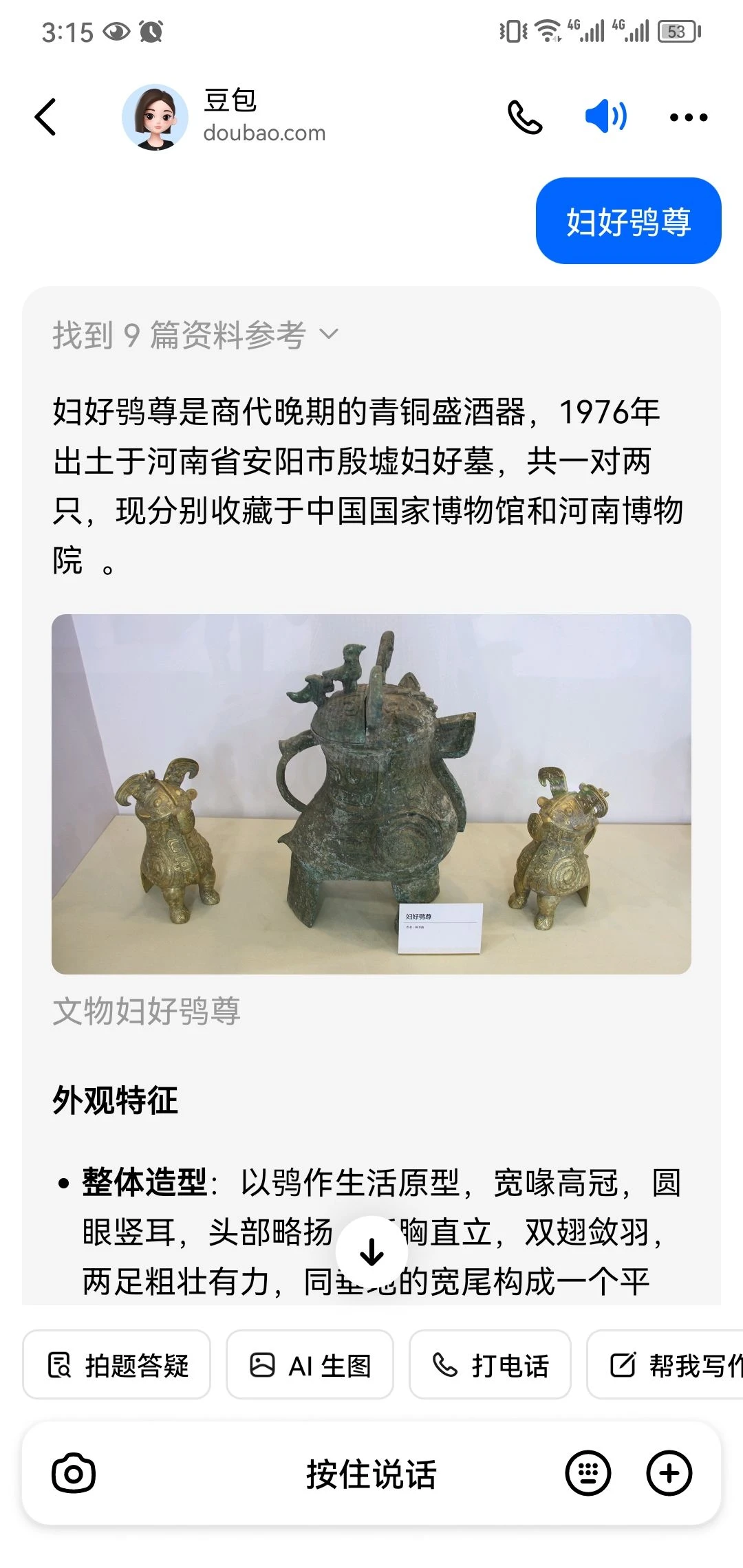Tap the 按住说话 voice input
The width and height of the screenshot is (743, 1568).
coord(371,1474)
